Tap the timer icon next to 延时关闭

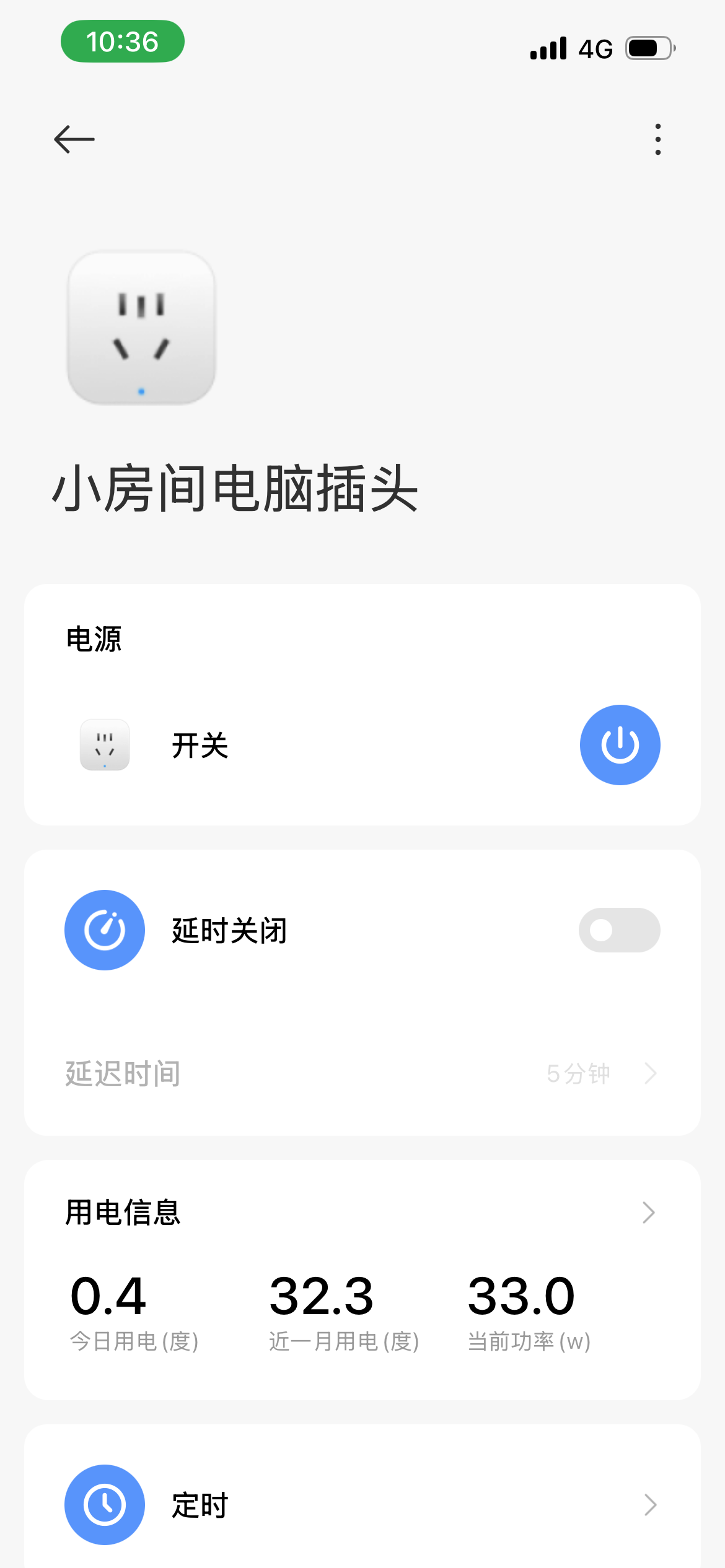click(x=104, y=930)
